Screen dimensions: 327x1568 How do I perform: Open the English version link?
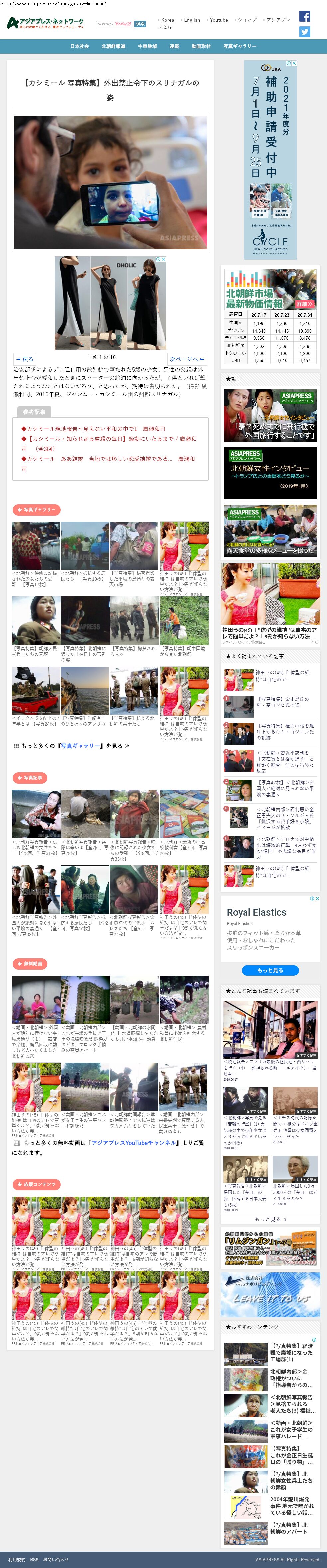click(x=191, y=20)
